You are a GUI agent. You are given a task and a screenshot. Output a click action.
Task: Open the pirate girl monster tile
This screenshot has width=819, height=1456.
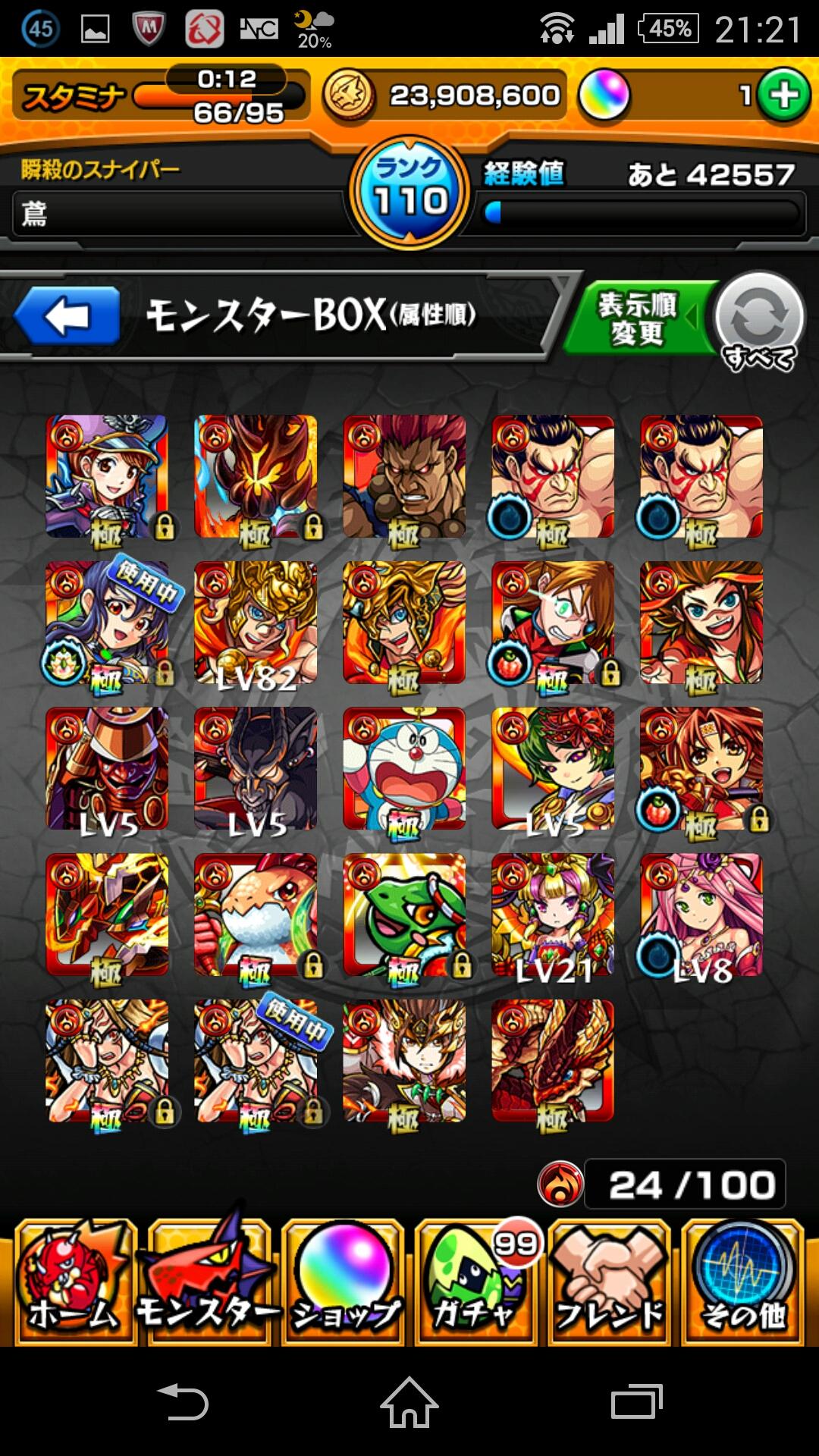click(x=107, y=476)
